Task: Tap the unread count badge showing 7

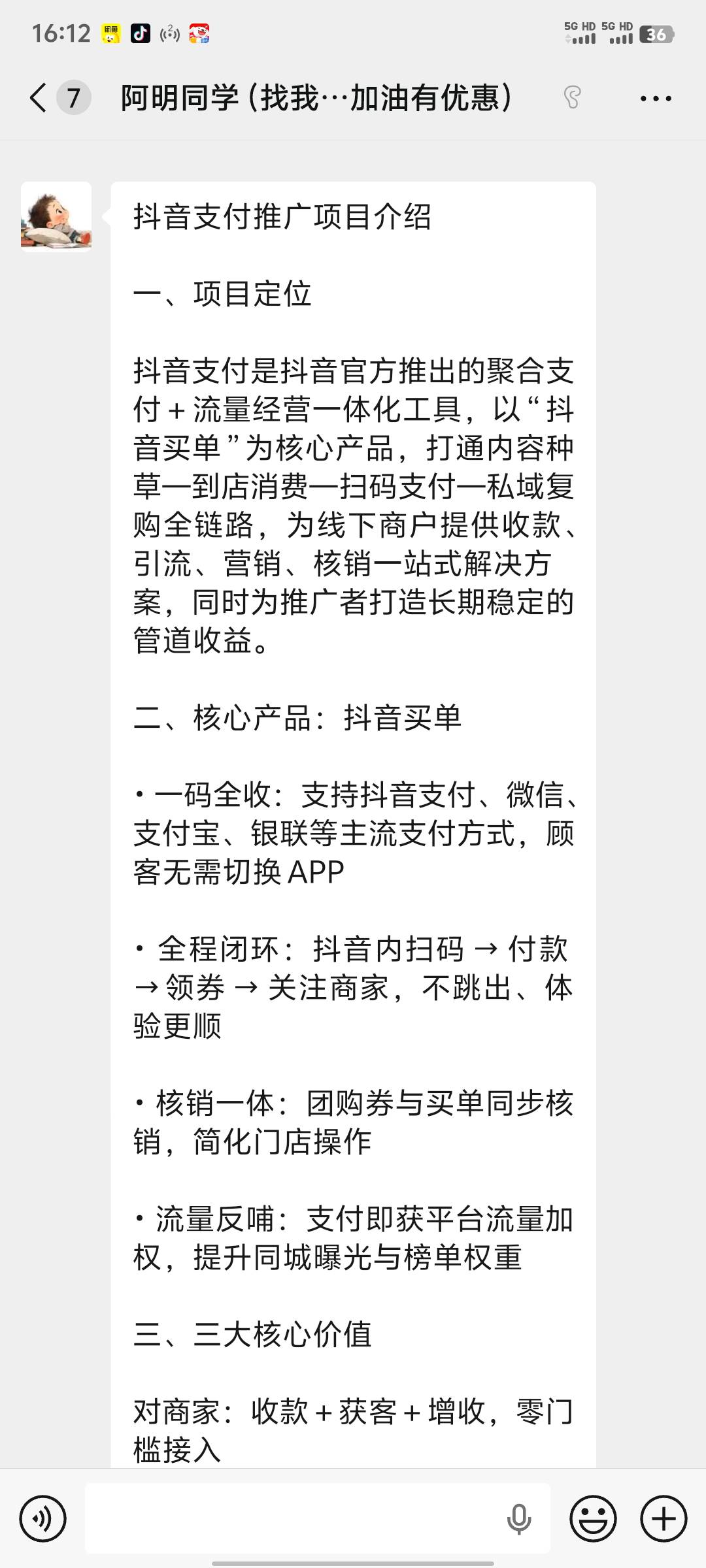Action: point(74,97)
